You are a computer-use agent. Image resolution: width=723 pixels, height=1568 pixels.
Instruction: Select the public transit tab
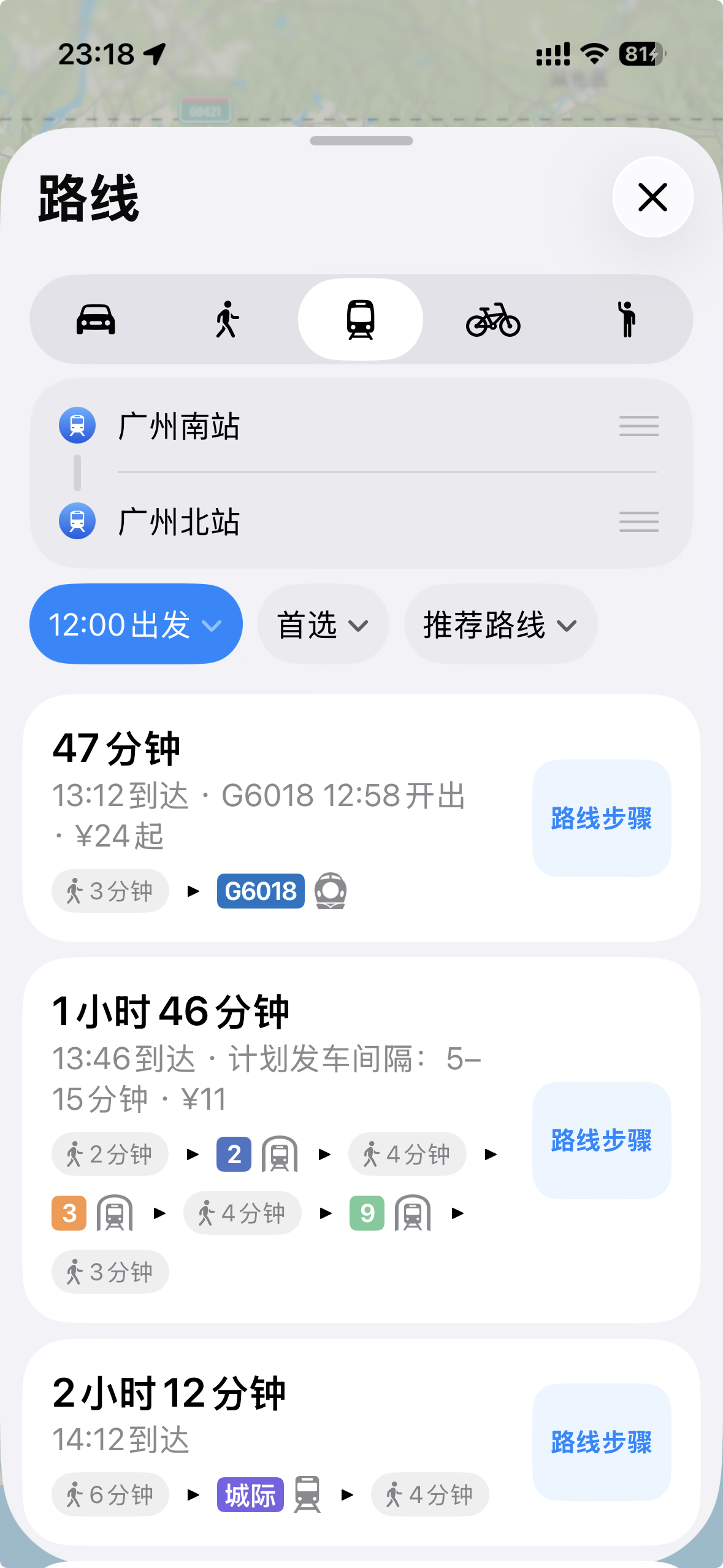point(361,320)
